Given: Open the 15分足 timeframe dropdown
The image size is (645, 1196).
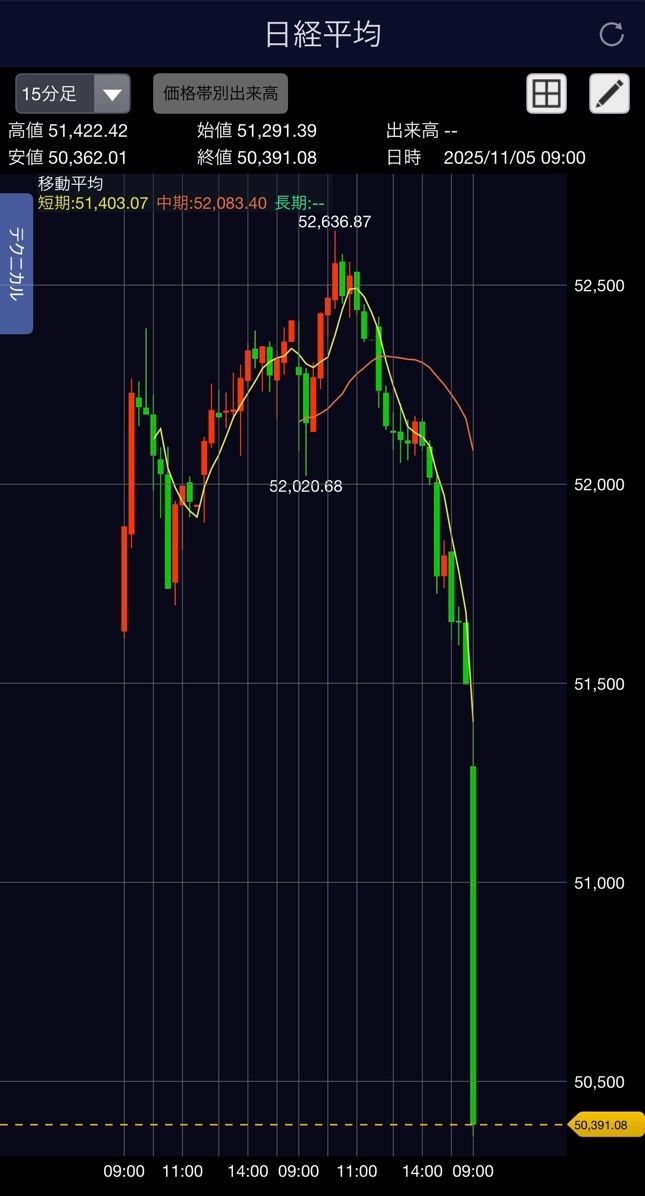Looking at the screenshot, I should tap(73, 95).
